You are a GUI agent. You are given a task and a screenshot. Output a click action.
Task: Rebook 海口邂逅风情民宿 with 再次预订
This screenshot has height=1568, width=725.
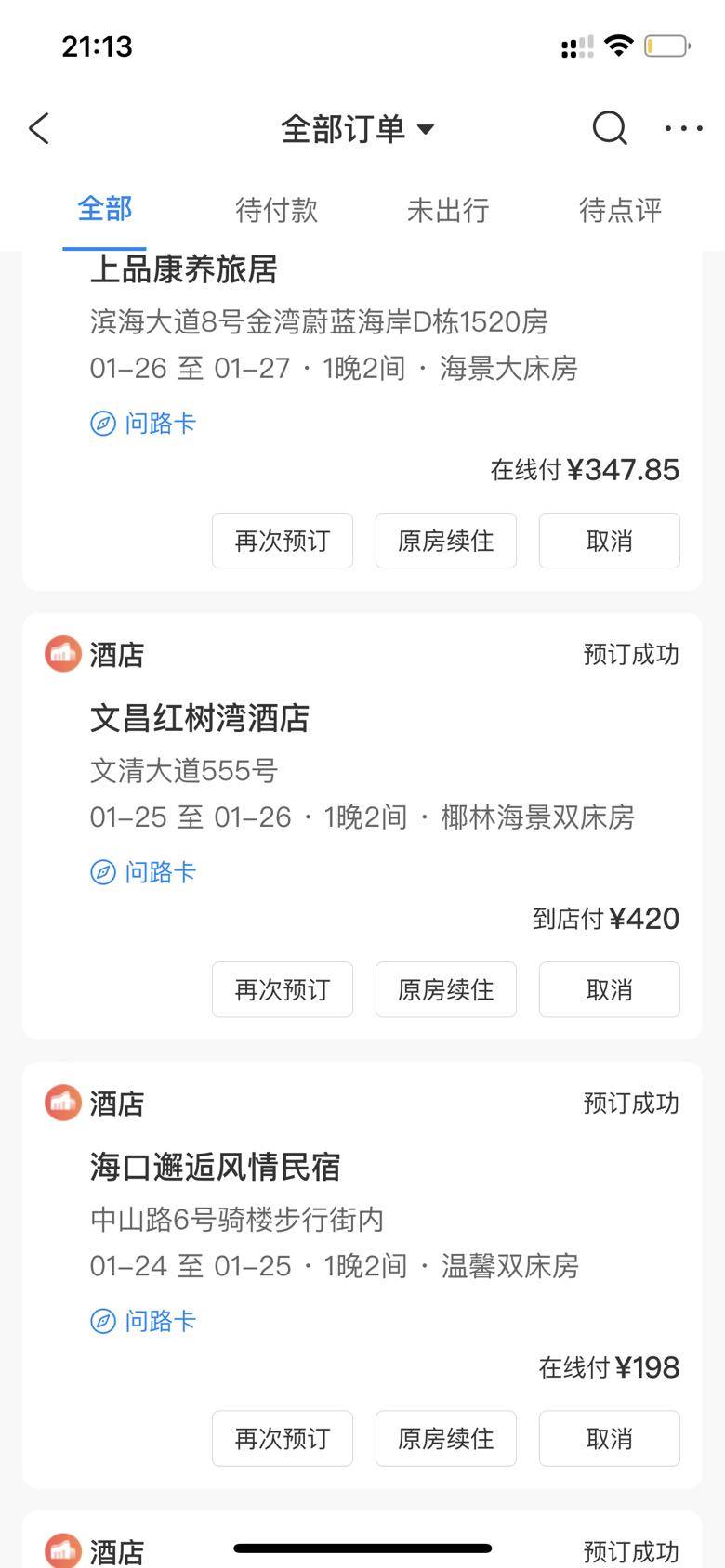(x=283, y=1438)
